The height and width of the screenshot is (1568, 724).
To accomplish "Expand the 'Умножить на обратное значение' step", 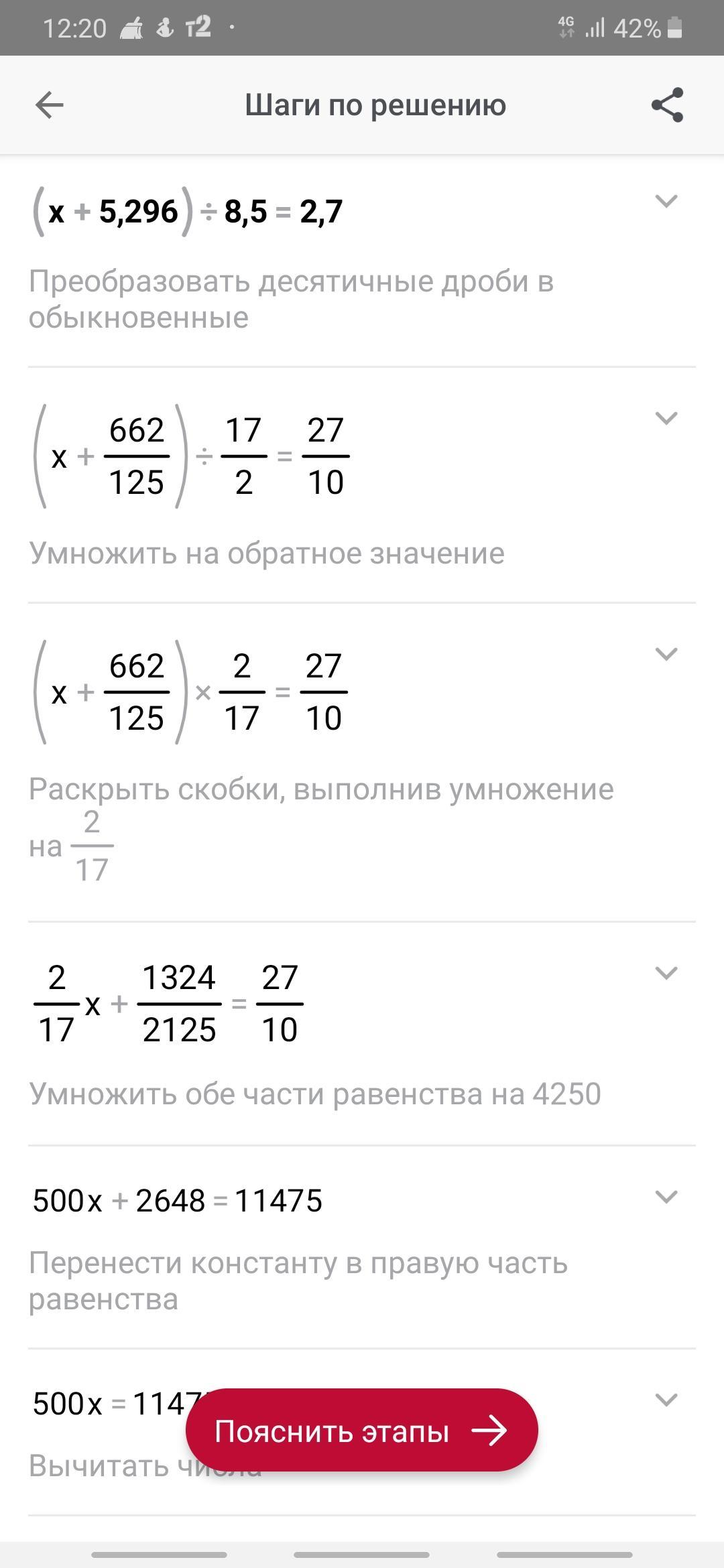I will point(666,418).
